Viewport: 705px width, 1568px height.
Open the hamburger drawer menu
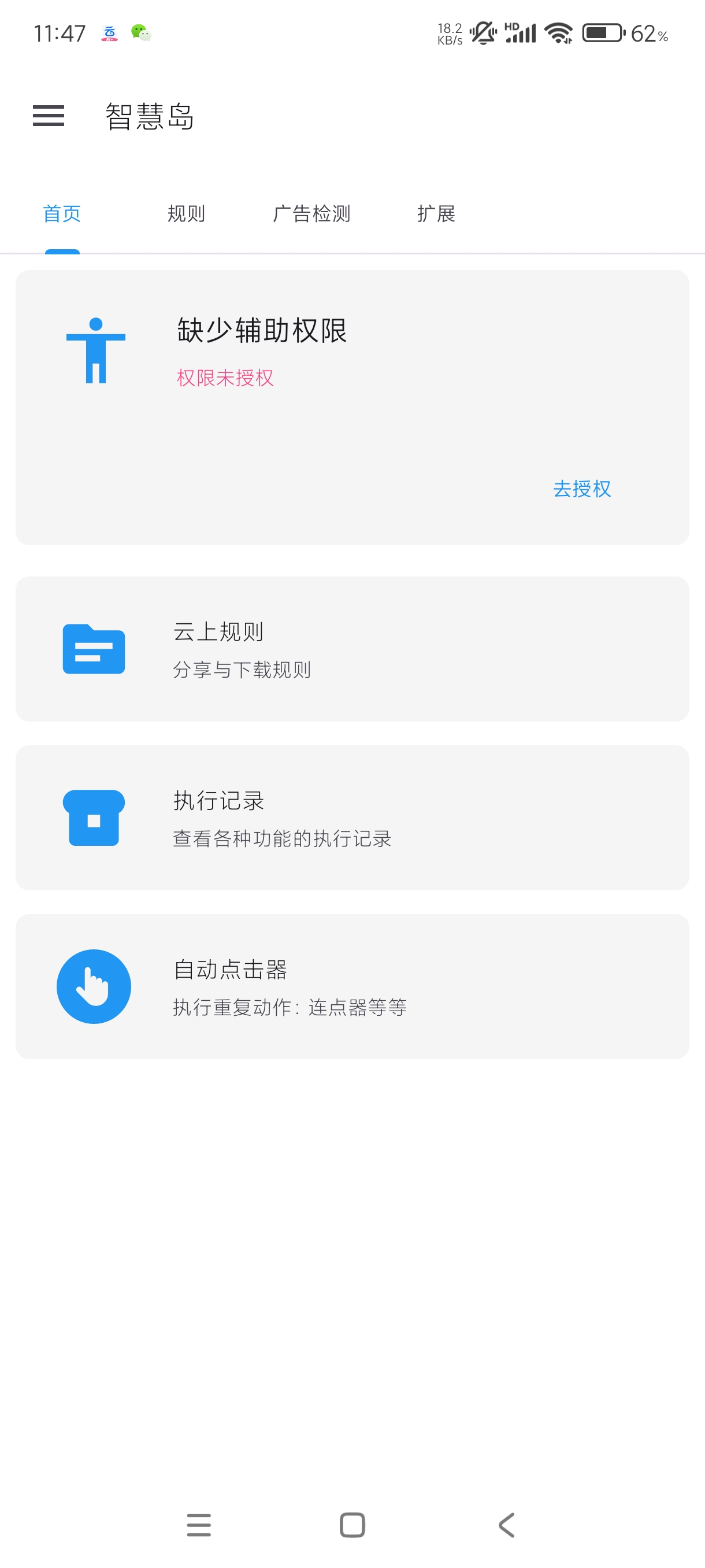pyautogui.click(x=49, y=116)
